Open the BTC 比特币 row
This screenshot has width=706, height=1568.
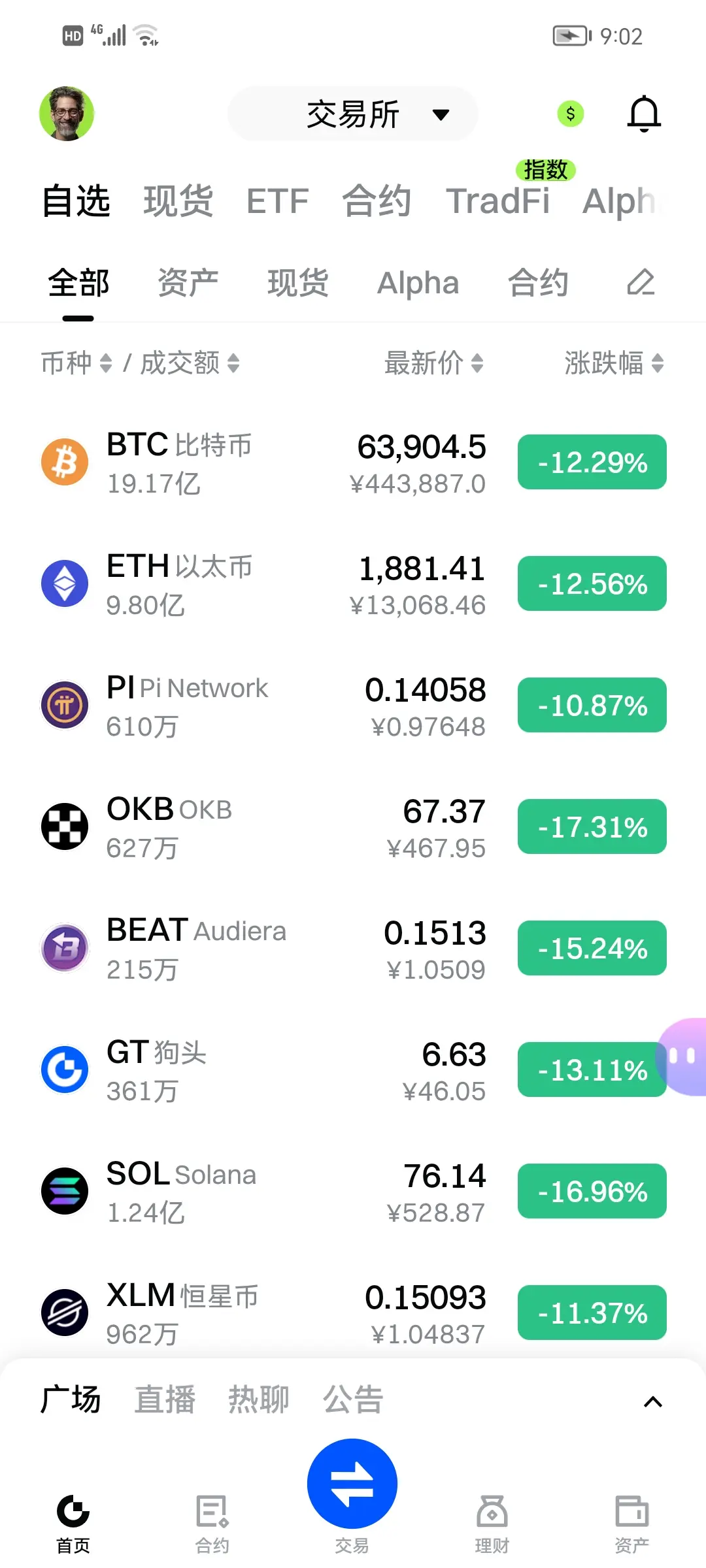261,463
